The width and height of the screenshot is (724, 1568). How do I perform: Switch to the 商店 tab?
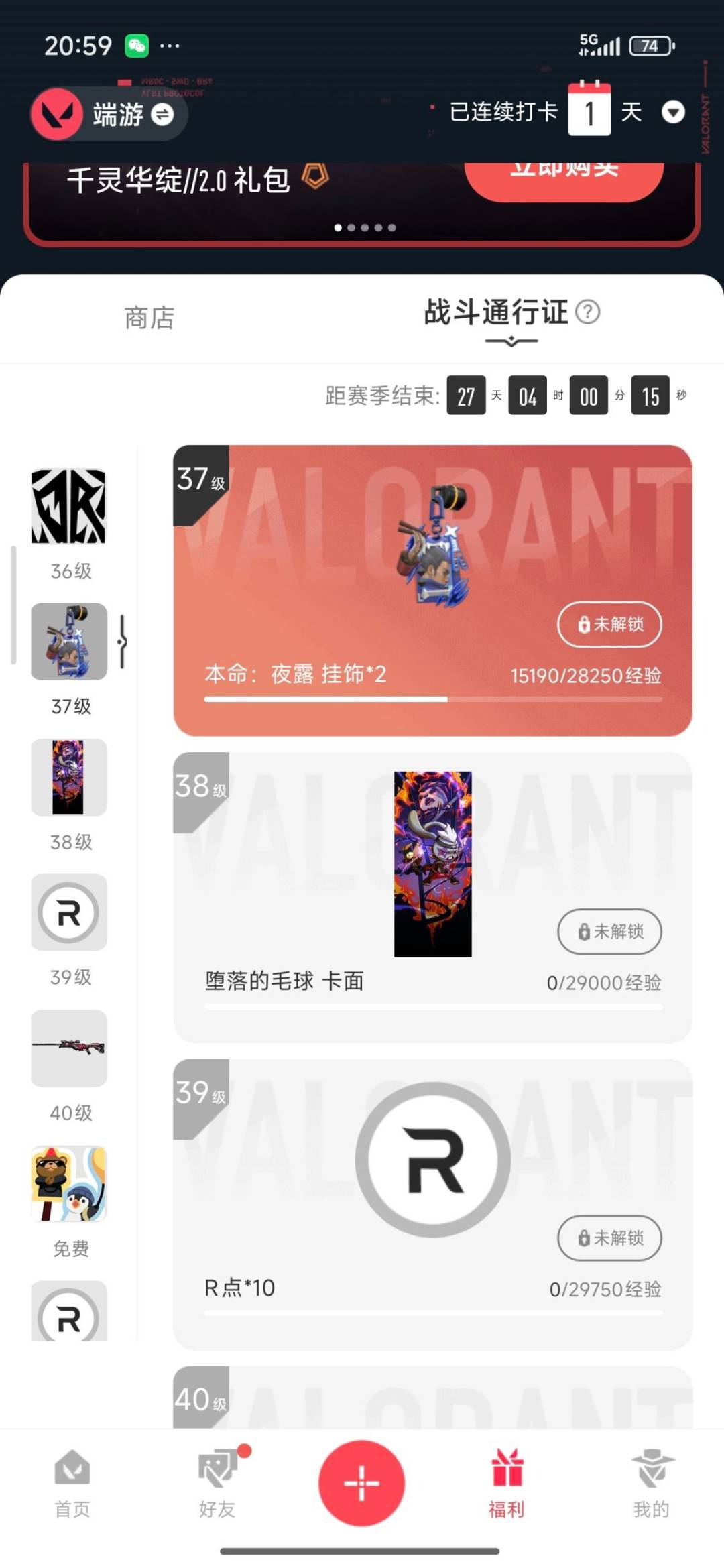[x=149, y=318]
